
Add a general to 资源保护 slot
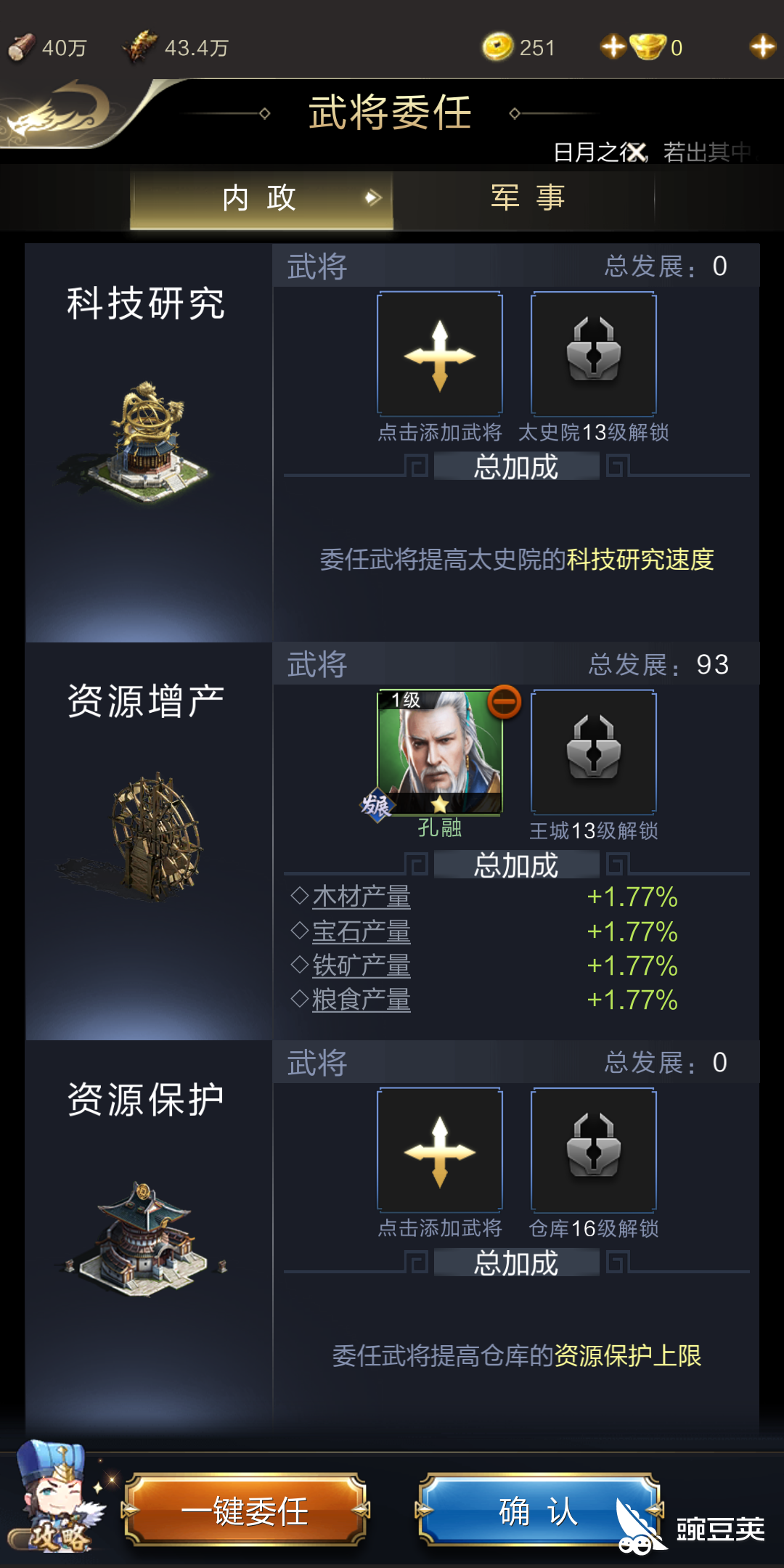pos(440,1151)
